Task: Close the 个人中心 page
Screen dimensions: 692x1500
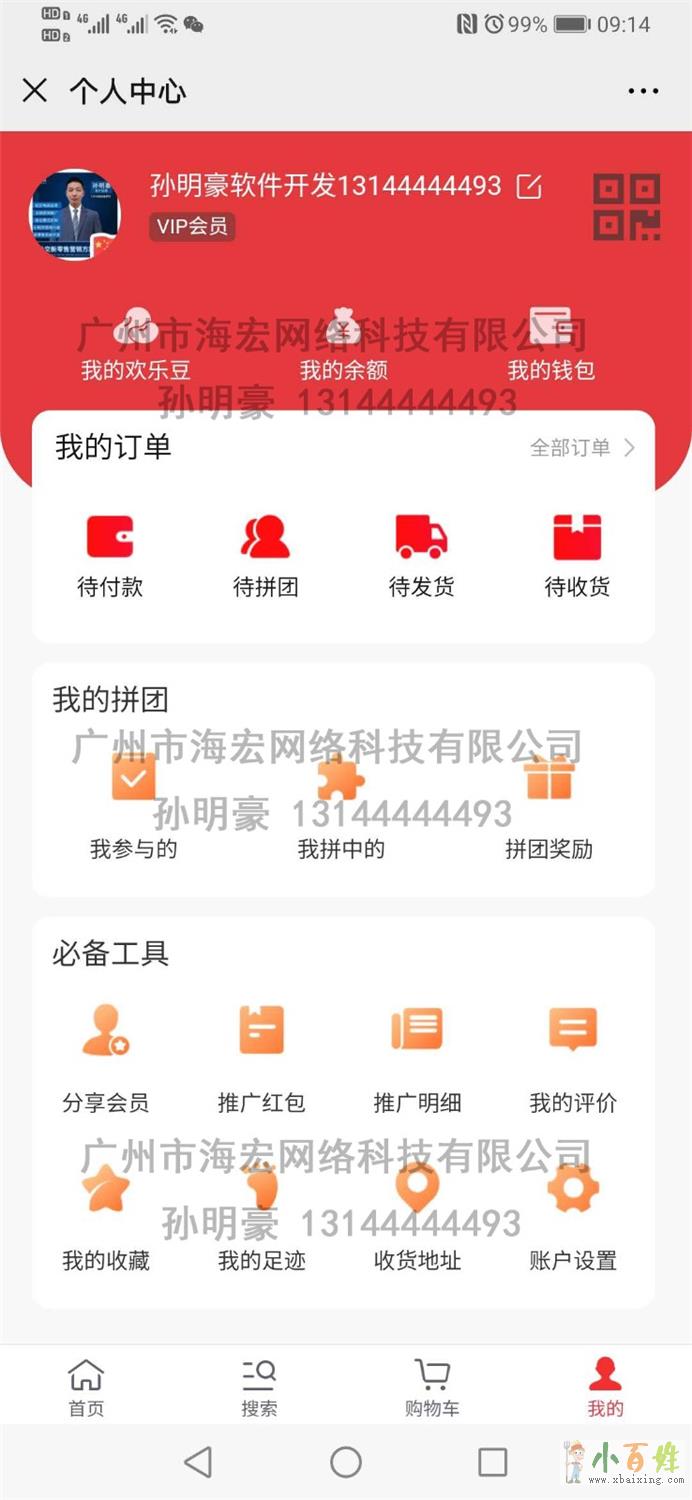Action: pos(35,91)
